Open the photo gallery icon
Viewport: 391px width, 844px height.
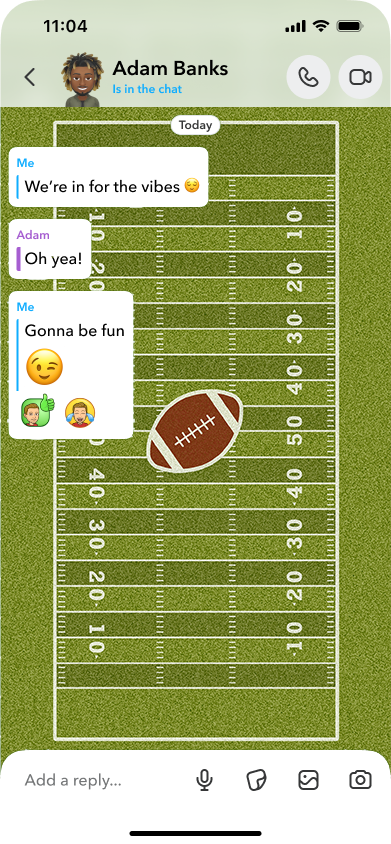(309, 780)
